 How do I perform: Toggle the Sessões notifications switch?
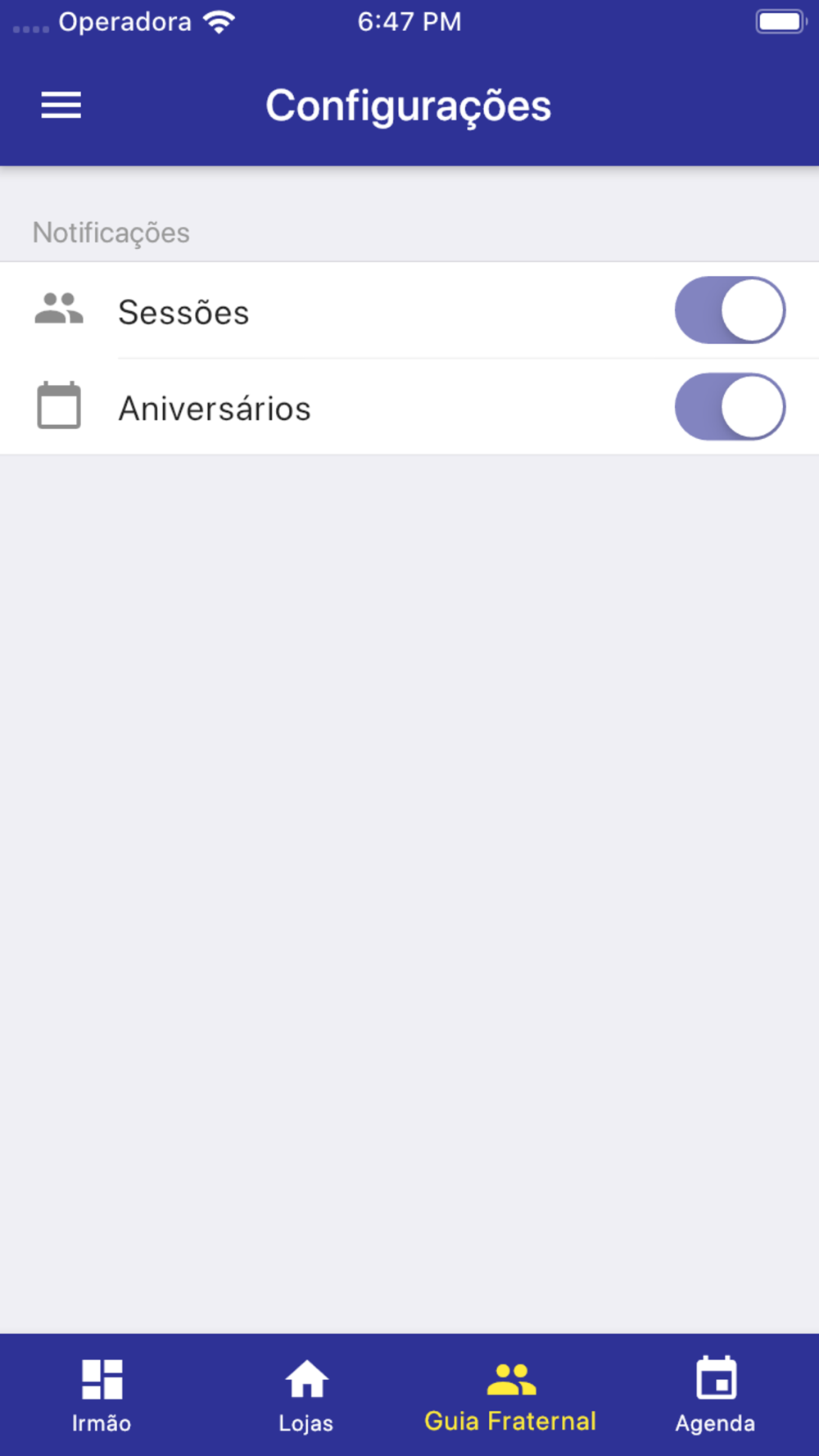[730, 310]
